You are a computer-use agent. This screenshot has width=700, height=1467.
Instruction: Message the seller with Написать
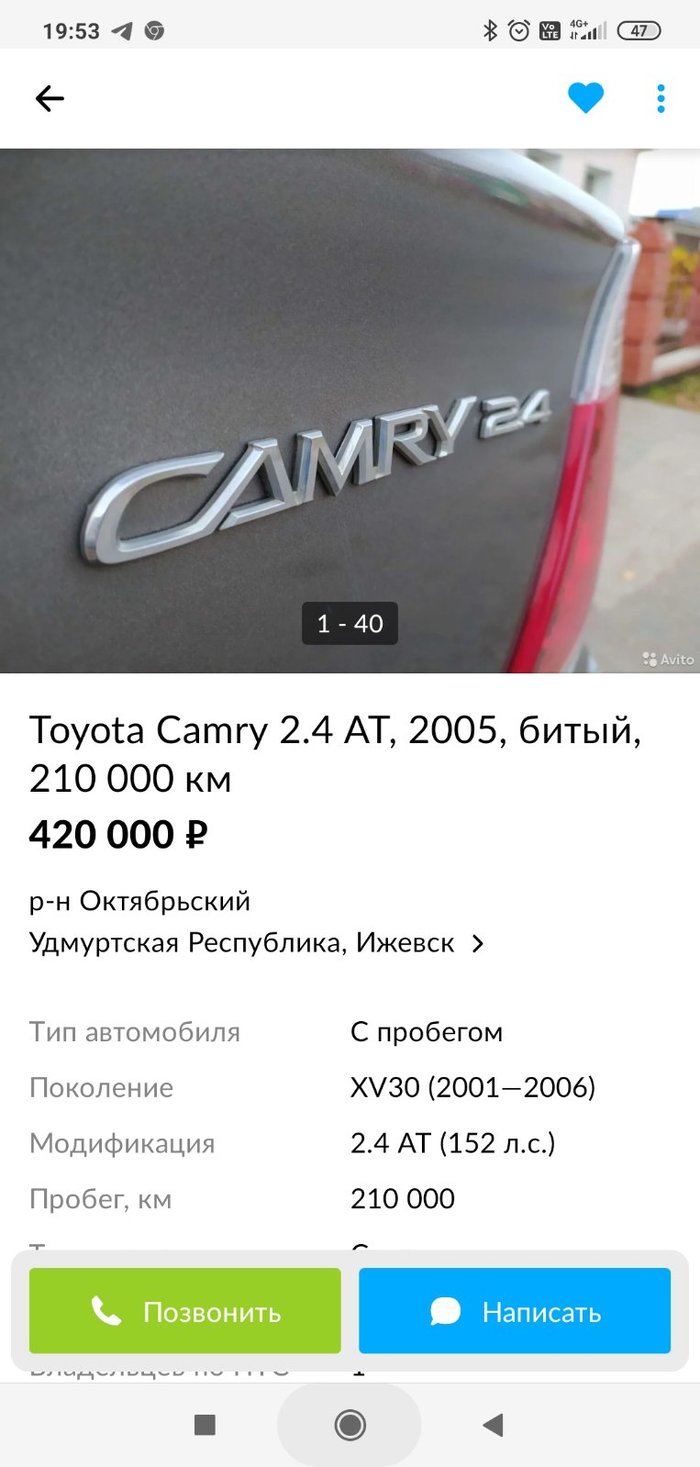pyautogui.click(x=514, y=1311)
